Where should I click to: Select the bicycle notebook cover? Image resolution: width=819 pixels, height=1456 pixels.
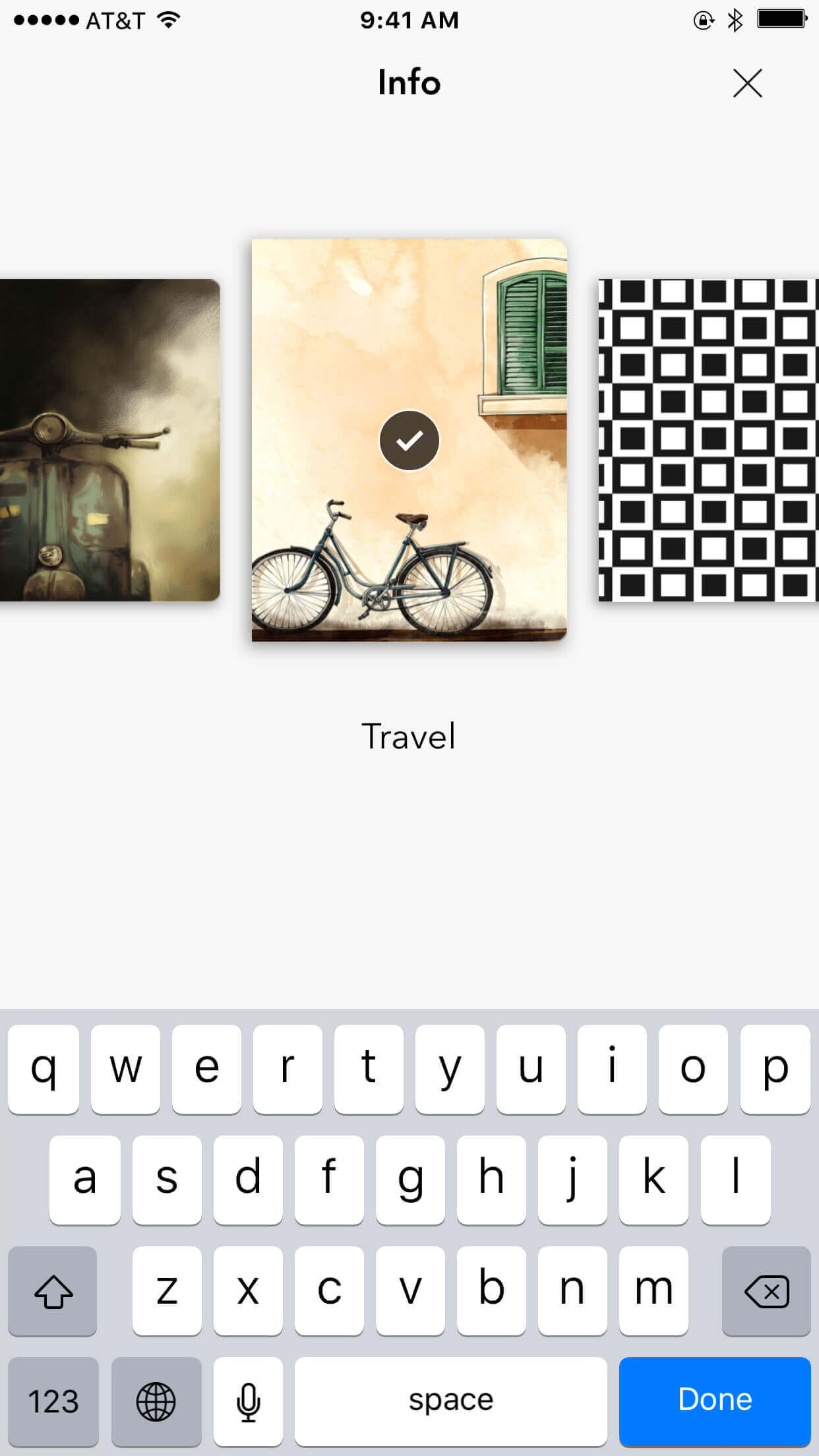coord(409,440)
